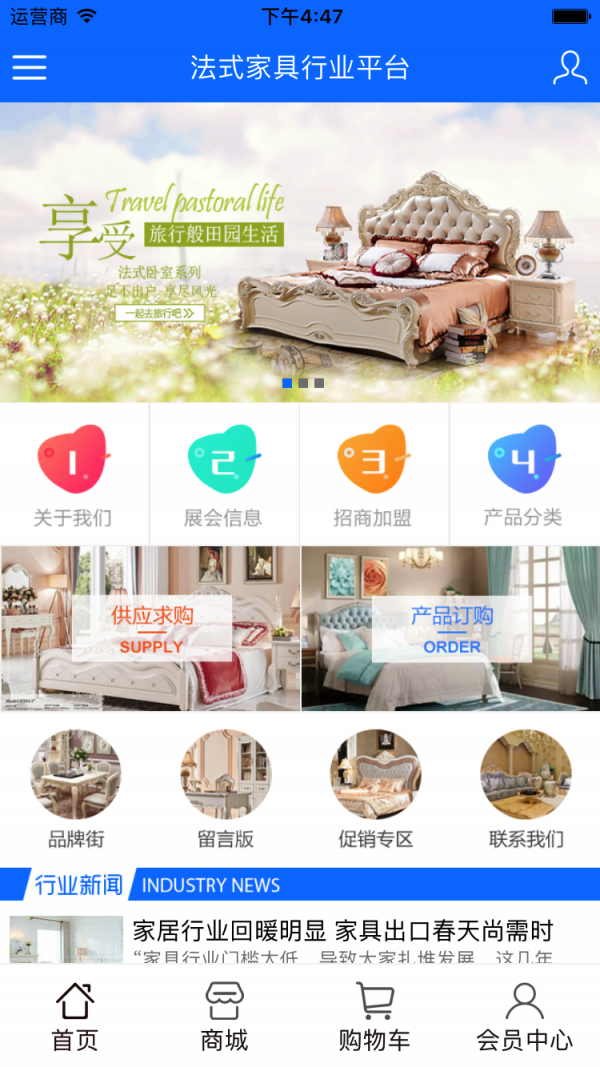This screenshot has height=1067, width=600.
Task: Open 联系我们 contact us
Action: pos(526,789)
